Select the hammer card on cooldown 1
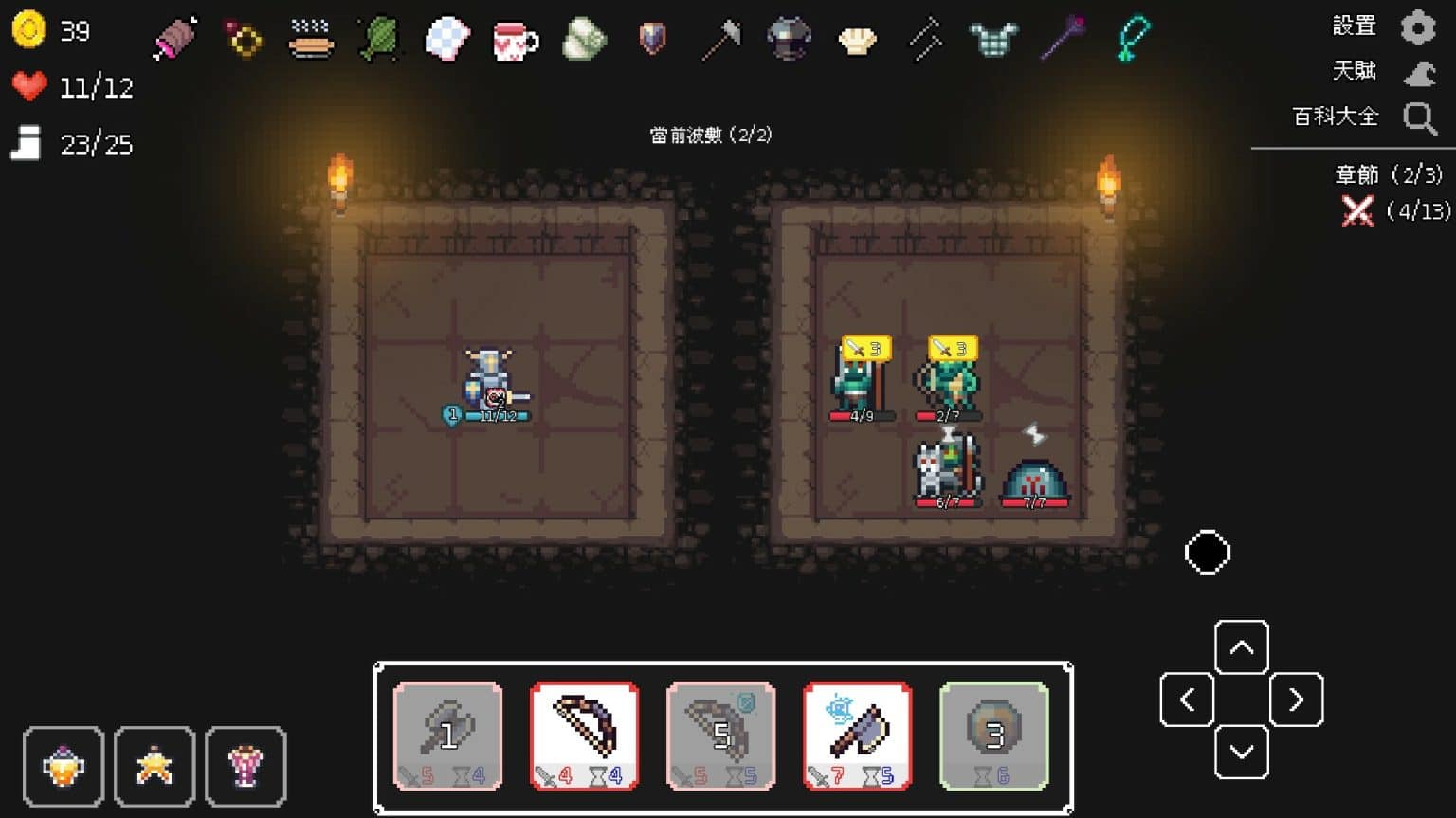This screenshot has height=818, width=1456. [447, 736]
